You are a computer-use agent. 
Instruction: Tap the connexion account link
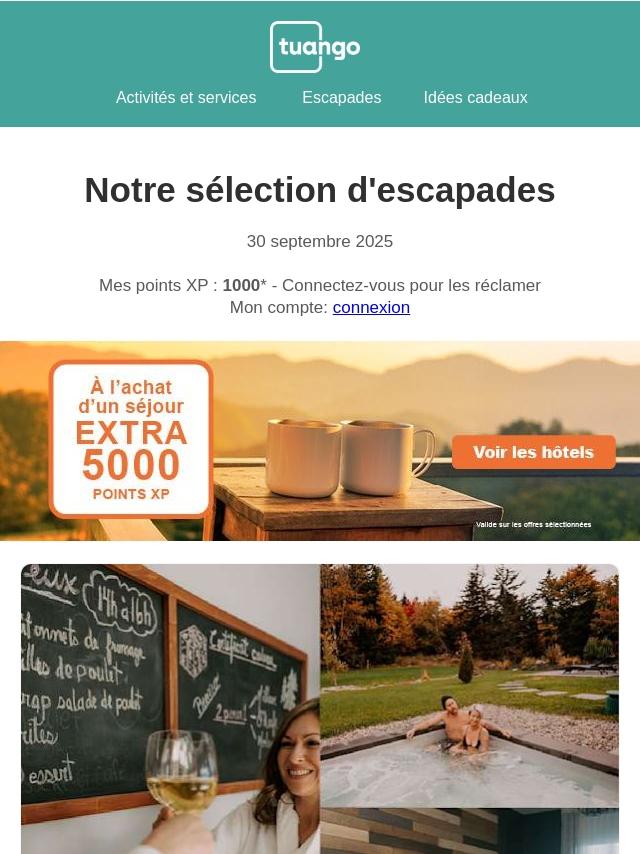tap(371, 308)
